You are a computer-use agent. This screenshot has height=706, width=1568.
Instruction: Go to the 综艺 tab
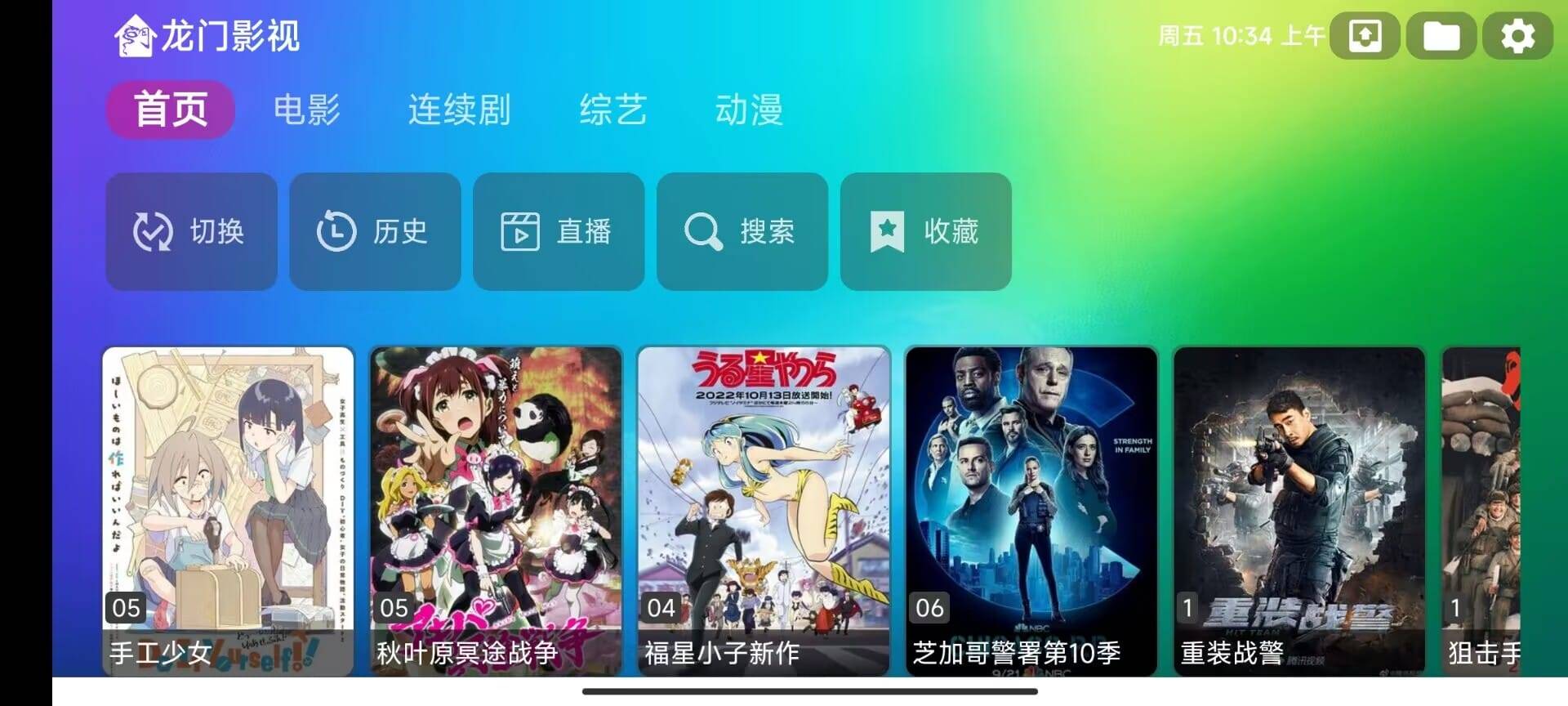click(612, 109)
